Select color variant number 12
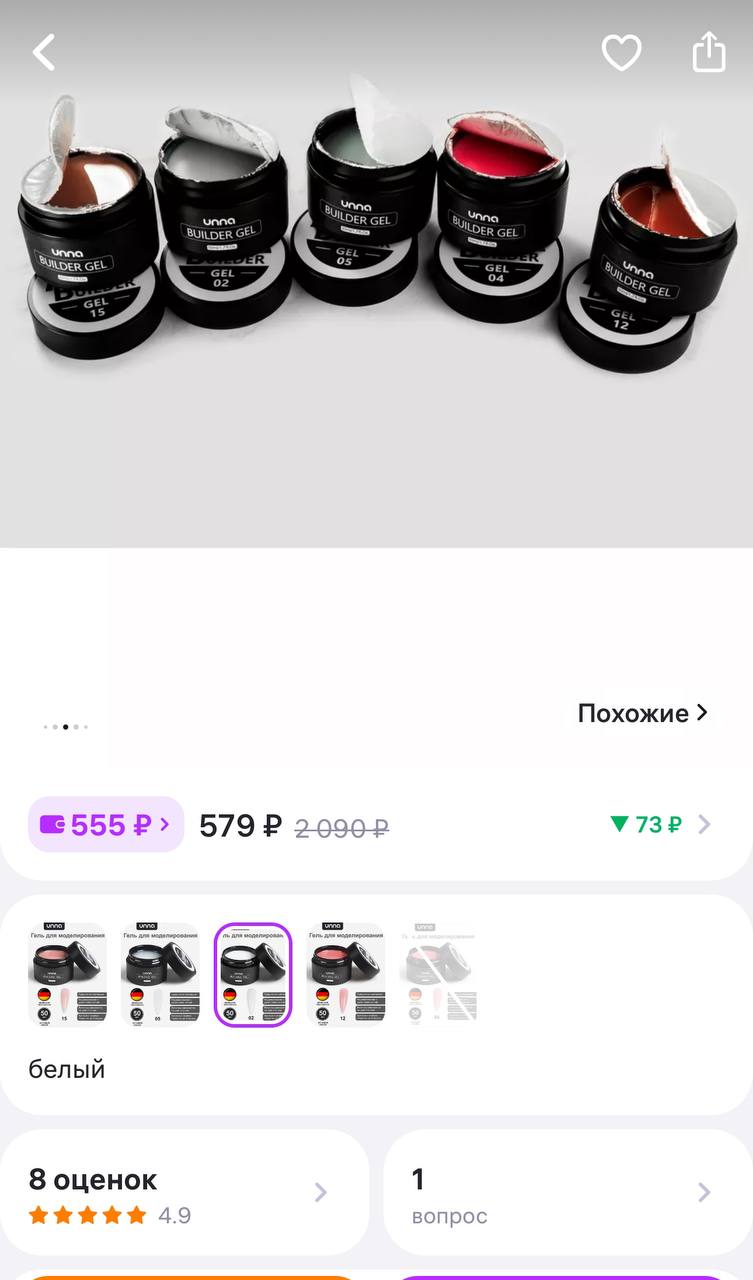 click(346, 974)
